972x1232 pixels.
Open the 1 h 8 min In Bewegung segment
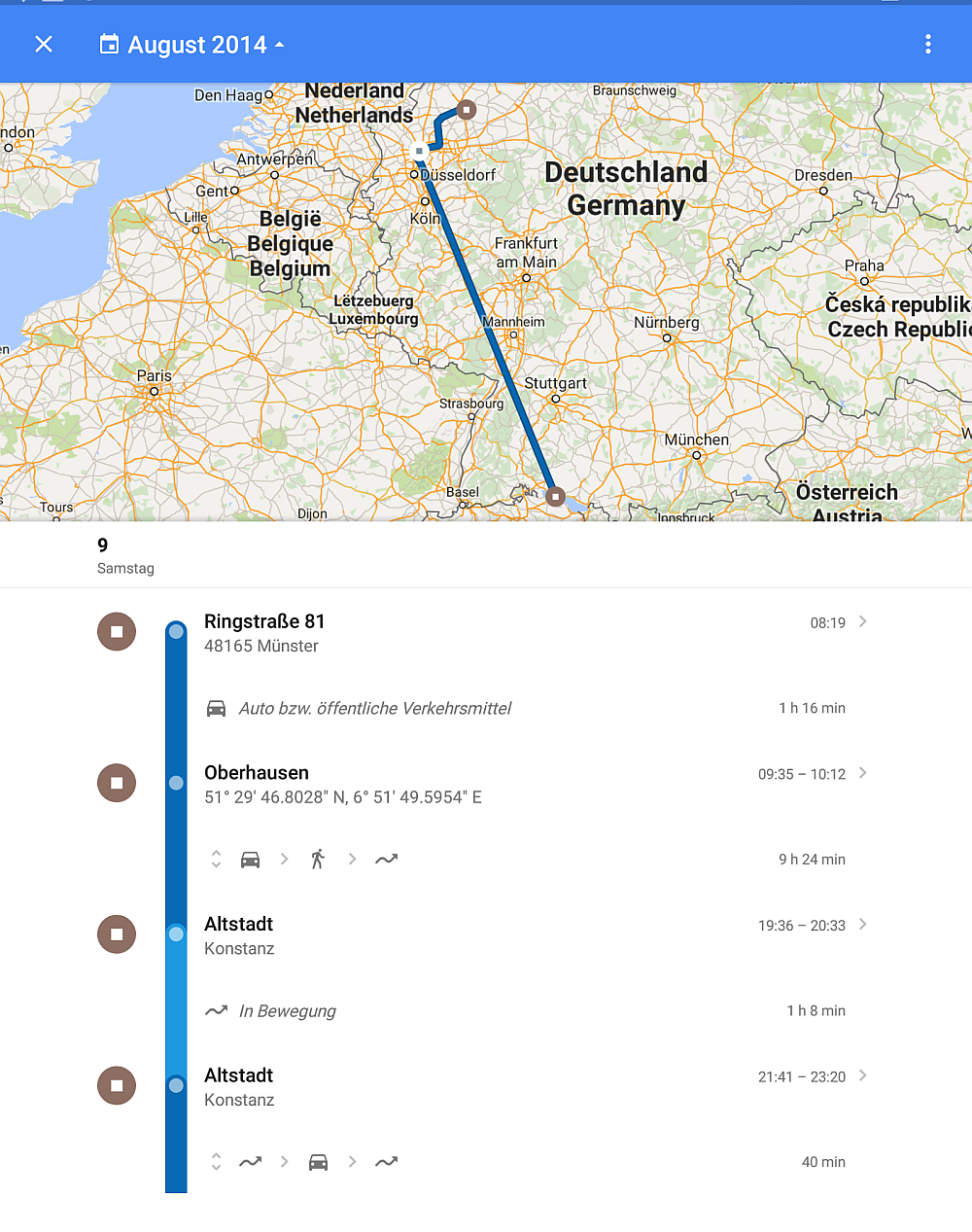tap(525, 1011)
